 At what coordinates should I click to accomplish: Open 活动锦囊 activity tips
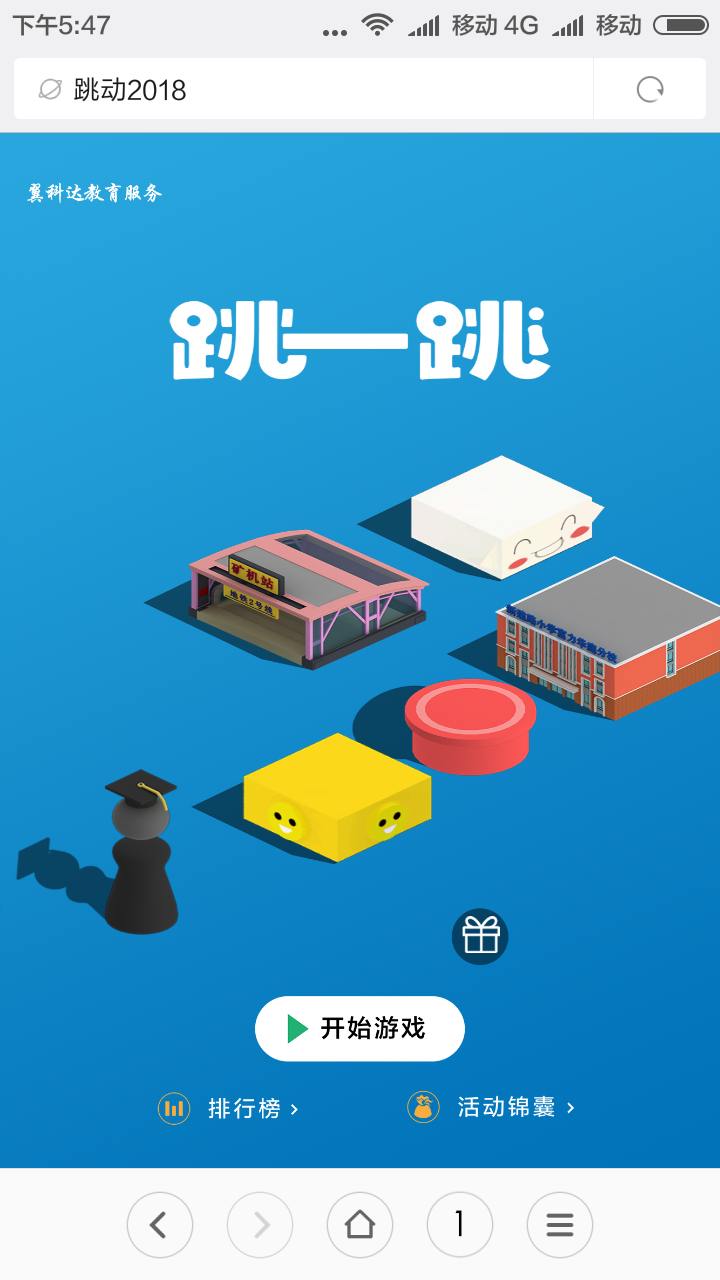(x=492, y=1108)
